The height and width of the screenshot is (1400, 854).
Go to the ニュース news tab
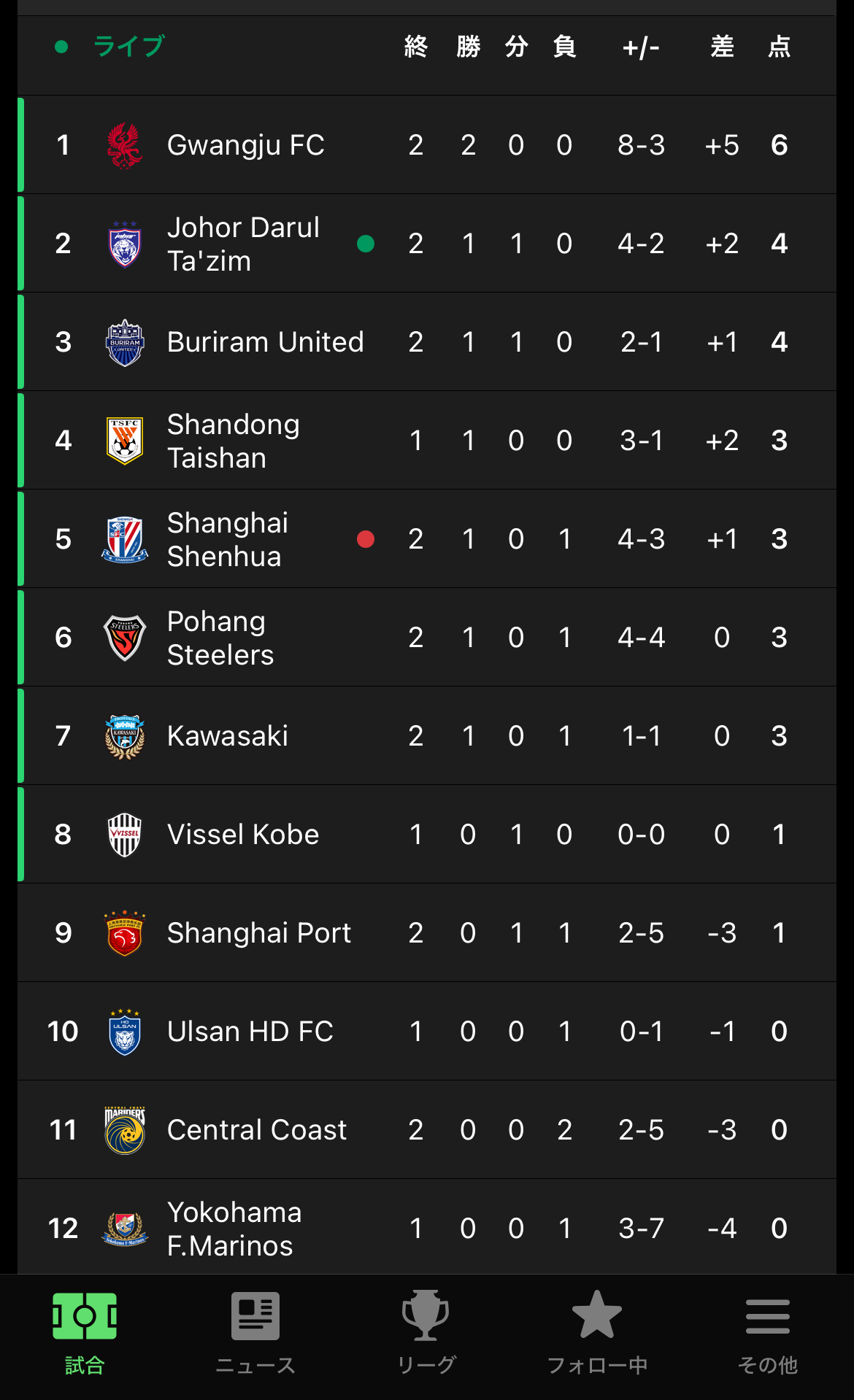(255, 1333)
